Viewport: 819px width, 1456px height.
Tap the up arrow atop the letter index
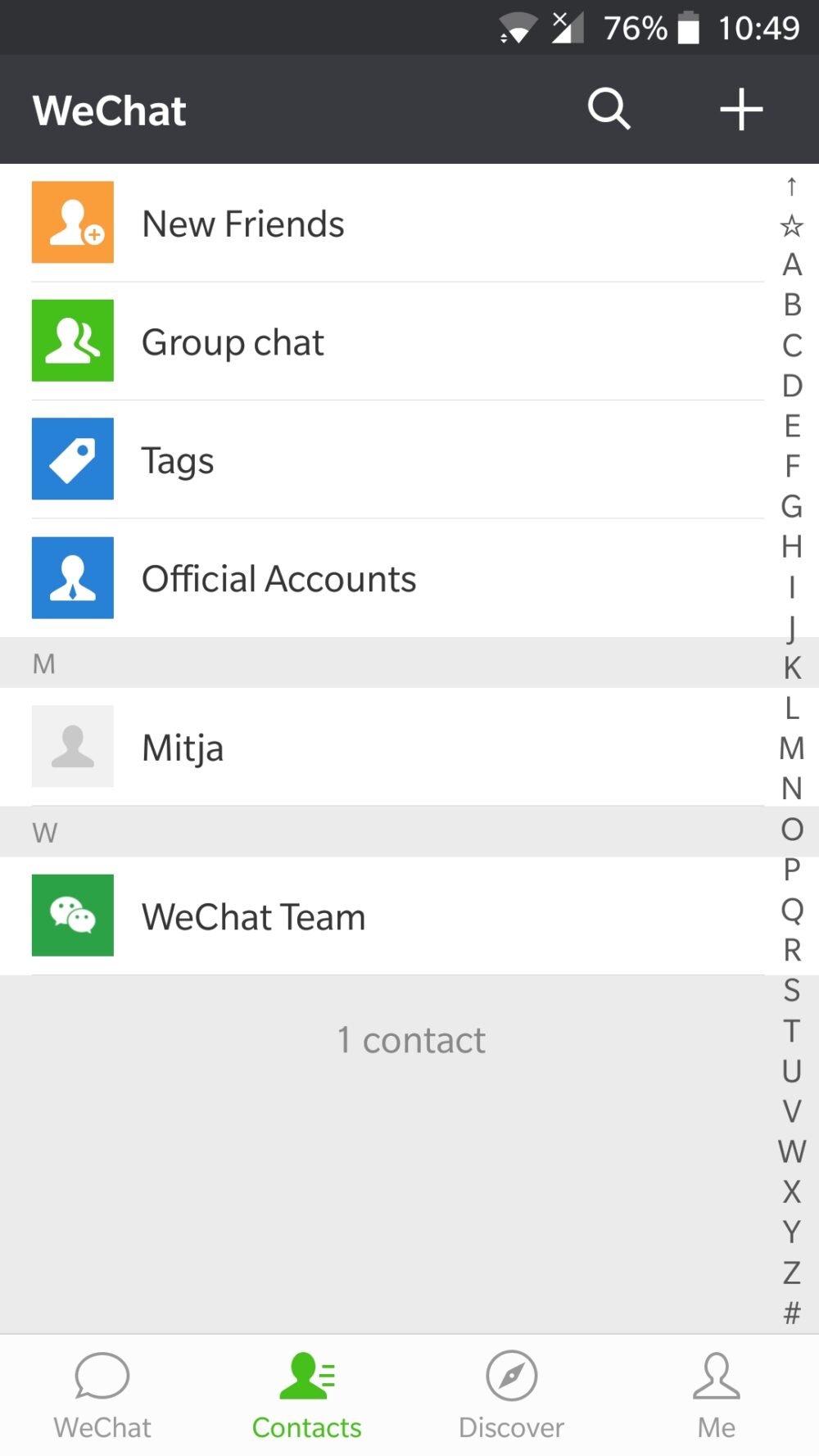point(791,187)
